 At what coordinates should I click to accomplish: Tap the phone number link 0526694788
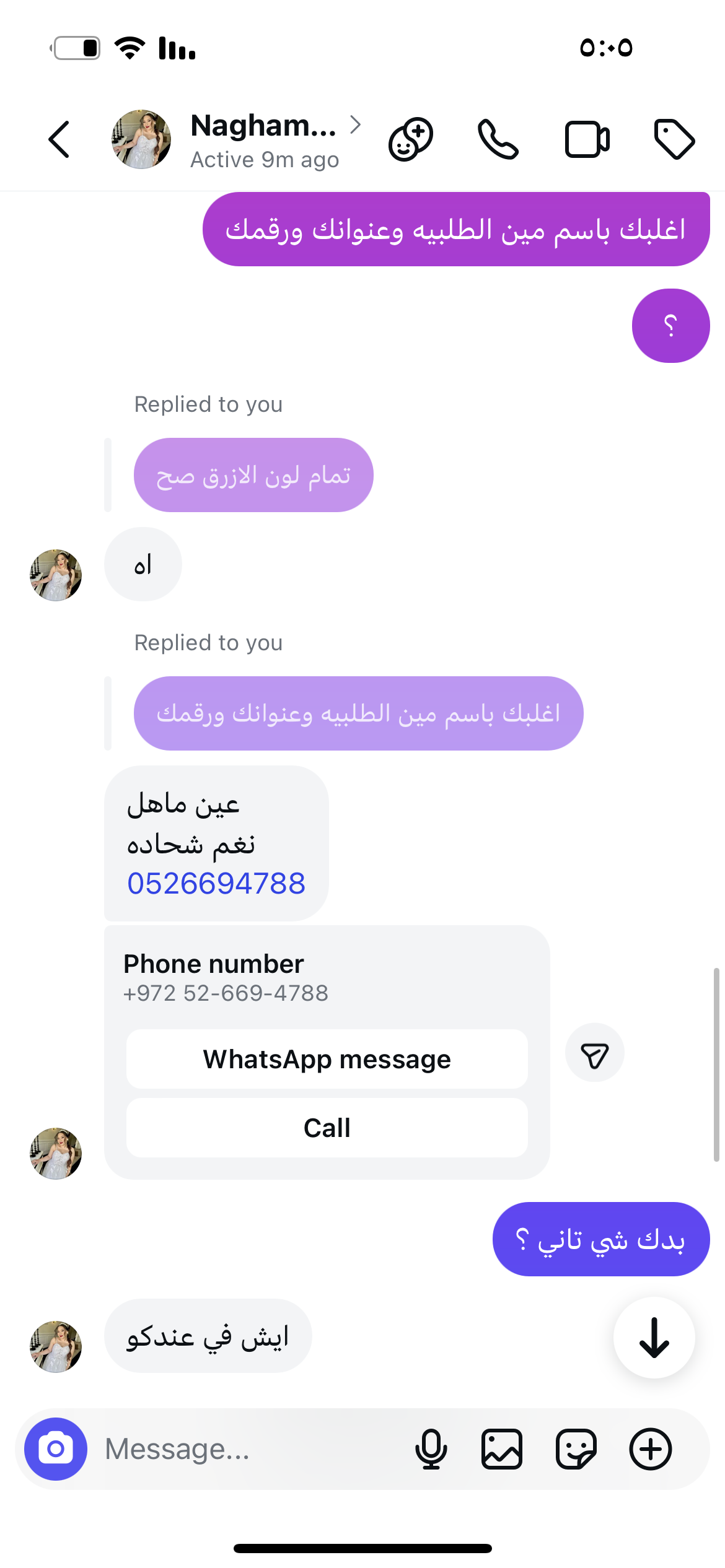point(216,883)
